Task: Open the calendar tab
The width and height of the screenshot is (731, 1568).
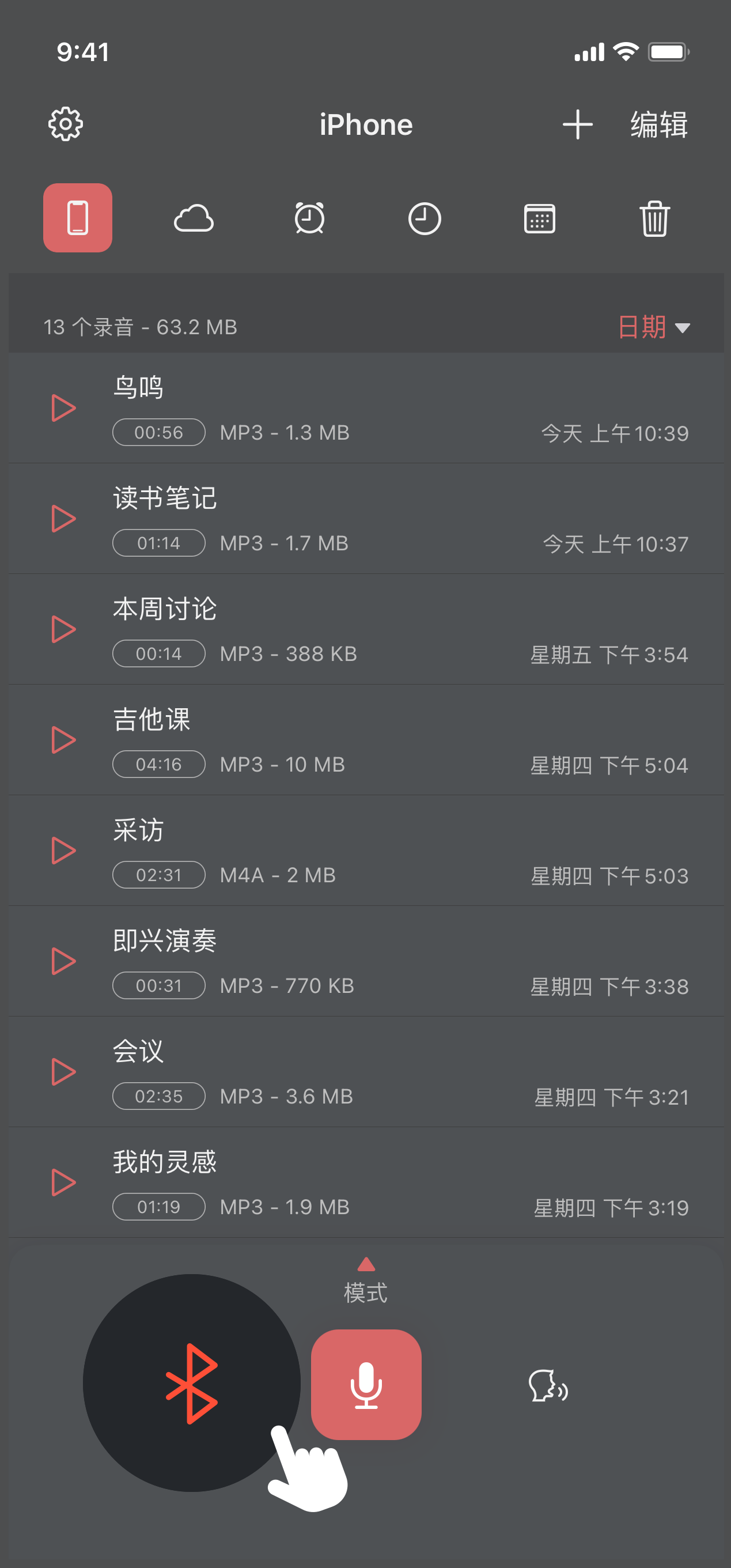Action: [539, 218]
